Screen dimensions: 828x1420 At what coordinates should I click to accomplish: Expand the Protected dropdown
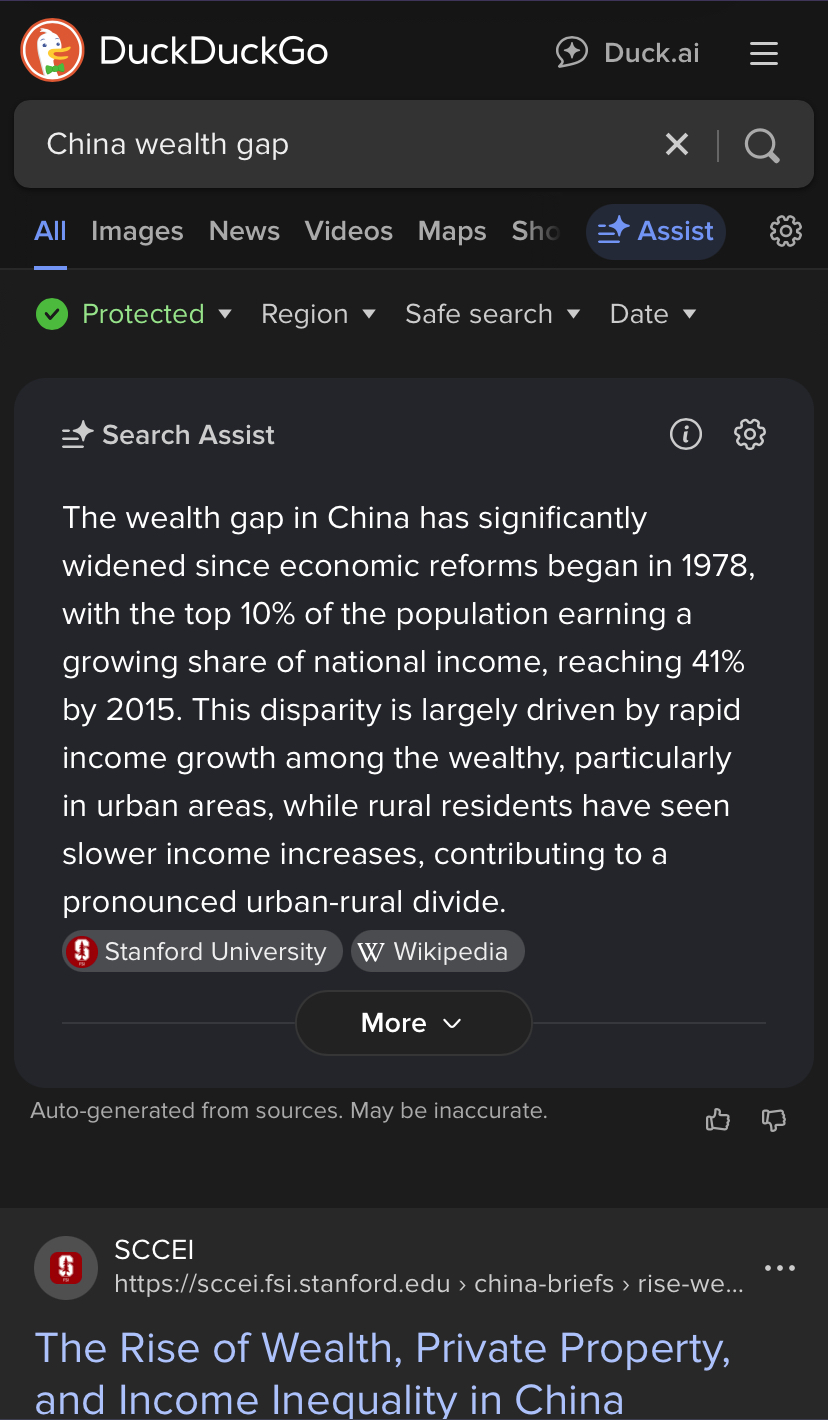click(134, 314)
